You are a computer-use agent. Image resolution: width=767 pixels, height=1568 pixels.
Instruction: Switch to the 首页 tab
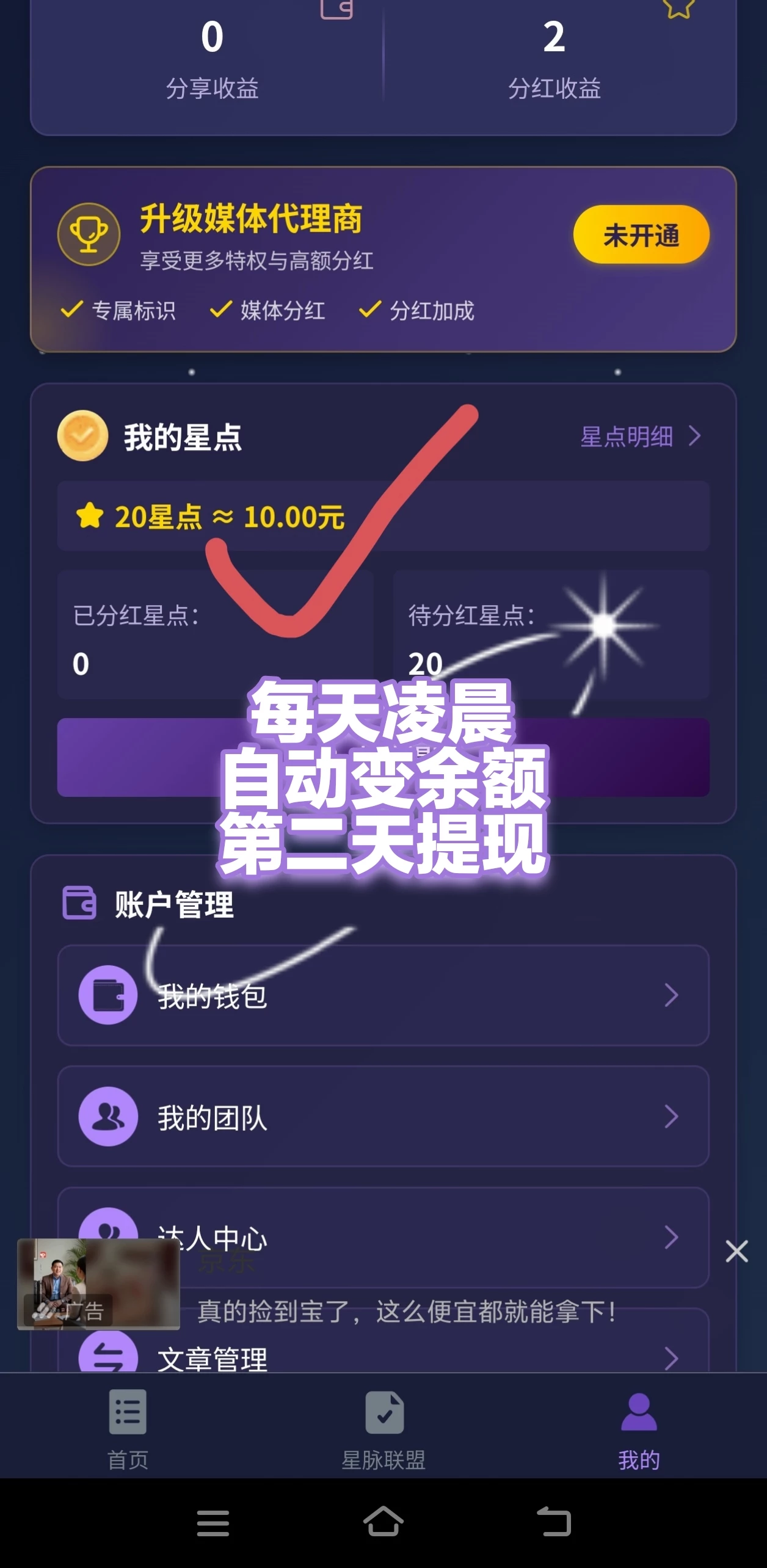pos(128,1430)
